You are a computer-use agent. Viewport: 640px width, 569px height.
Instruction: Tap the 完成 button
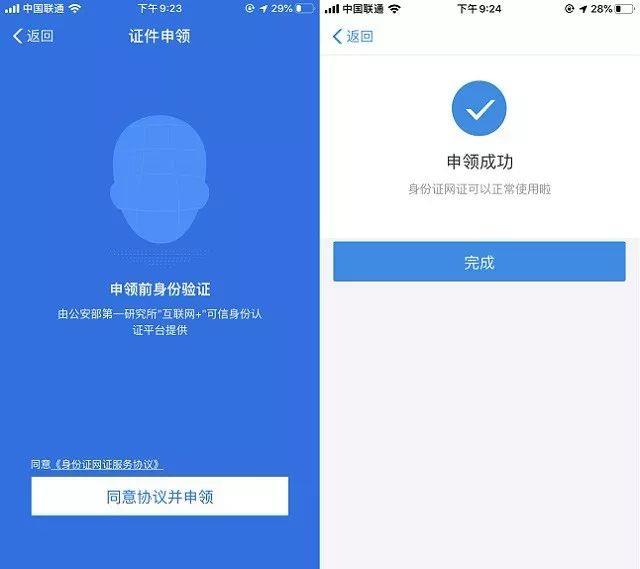479,262
